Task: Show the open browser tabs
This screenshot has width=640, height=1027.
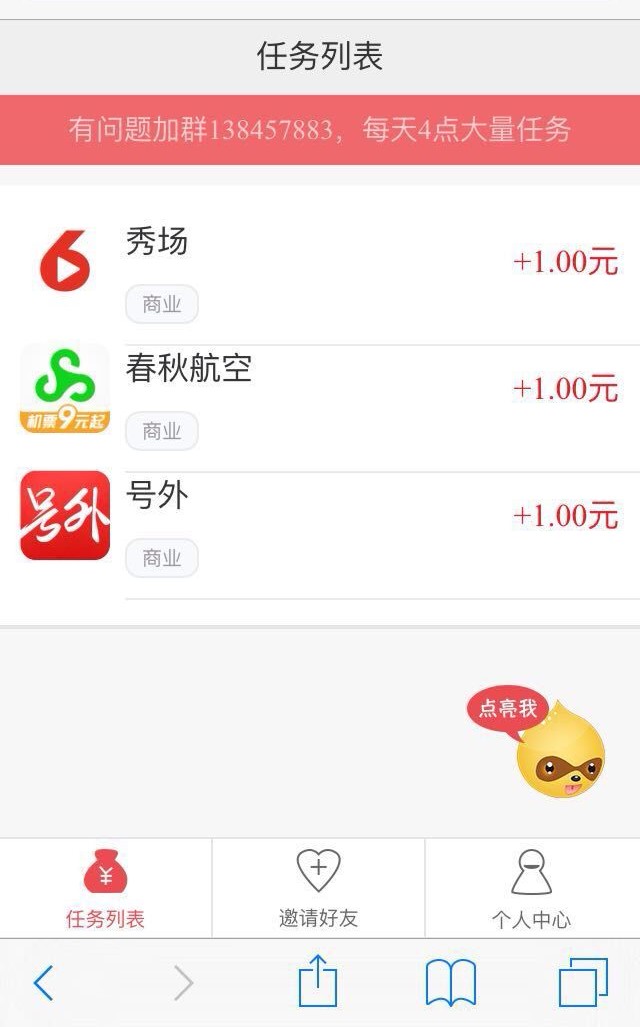Action: pos(582,983)
